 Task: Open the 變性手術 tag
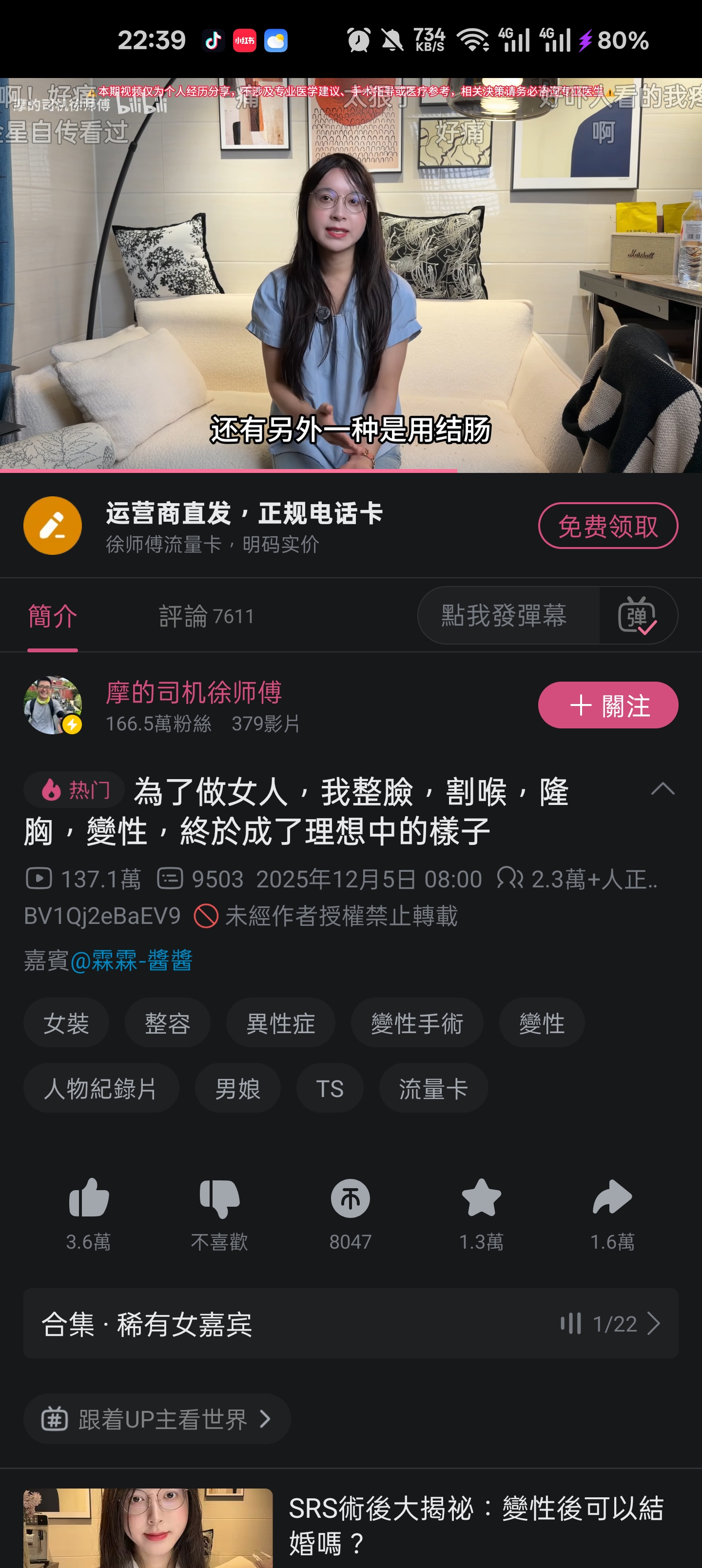tap(416, 1023)
